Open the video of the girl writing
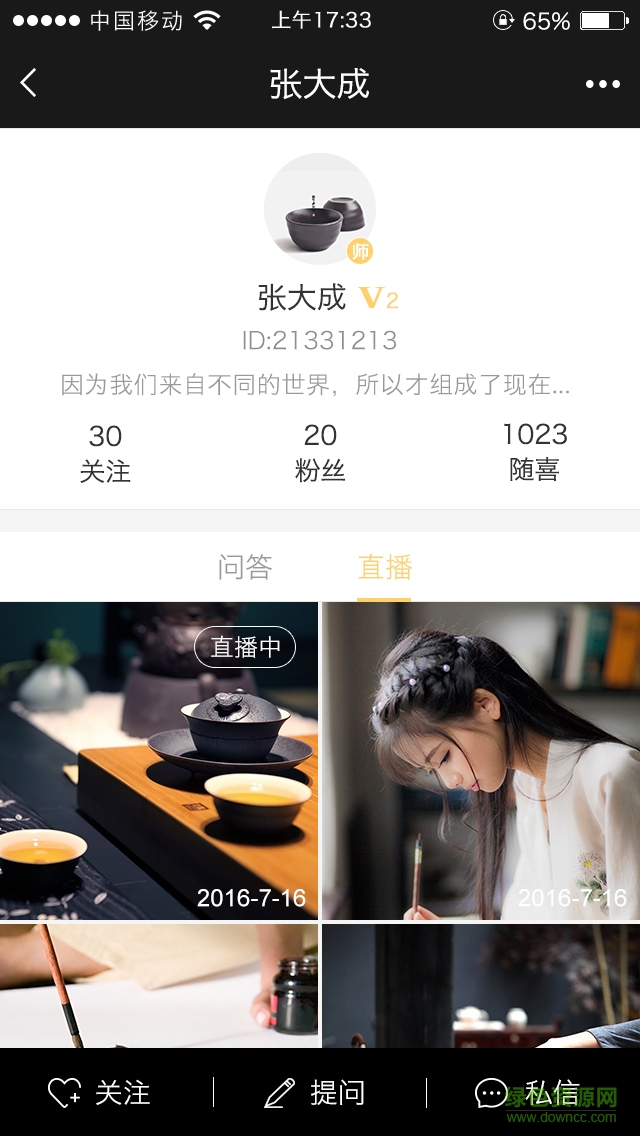This screenshot has width=640, height=1136. 481,760
